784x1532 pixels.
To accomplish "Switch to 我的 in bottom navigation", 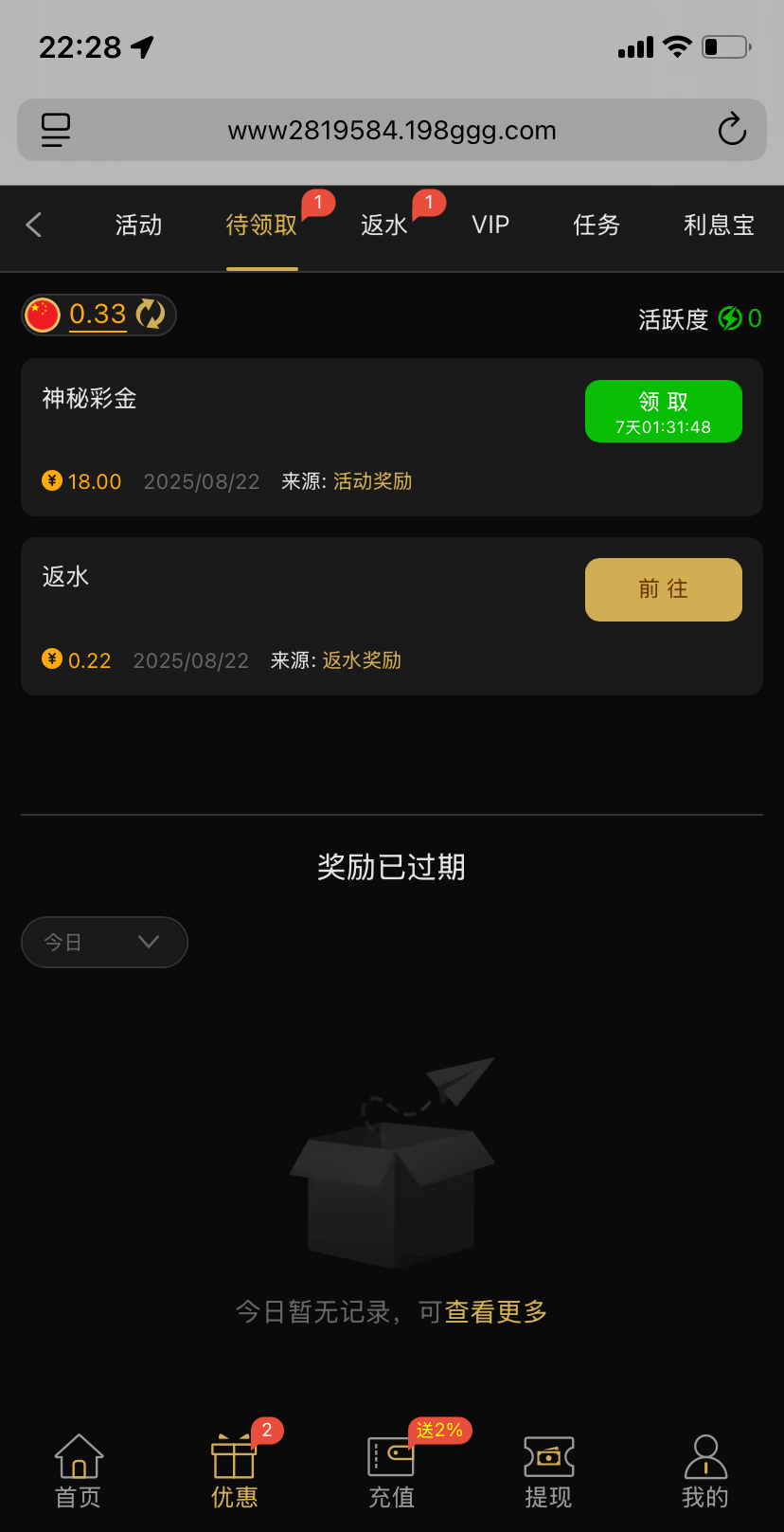I will pos(705,1470).
